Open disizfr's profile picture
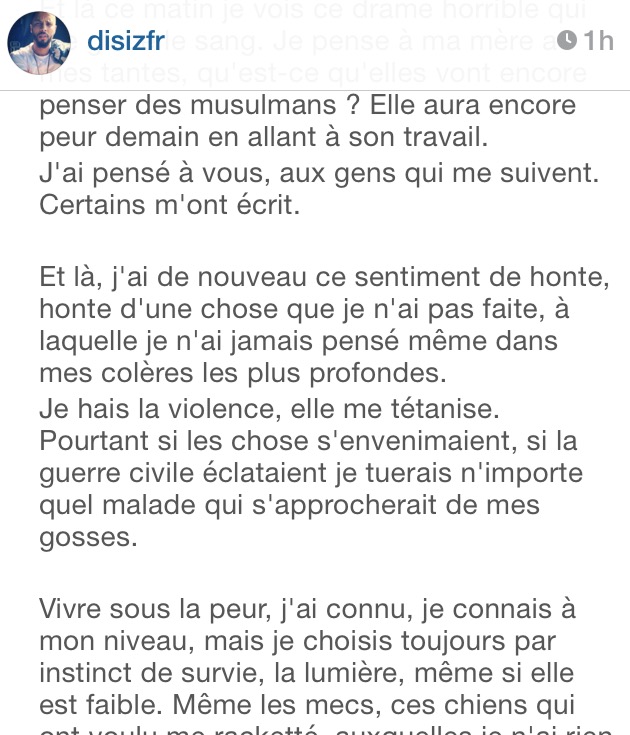The image size is (630, 735). click(x=39, y=43)
